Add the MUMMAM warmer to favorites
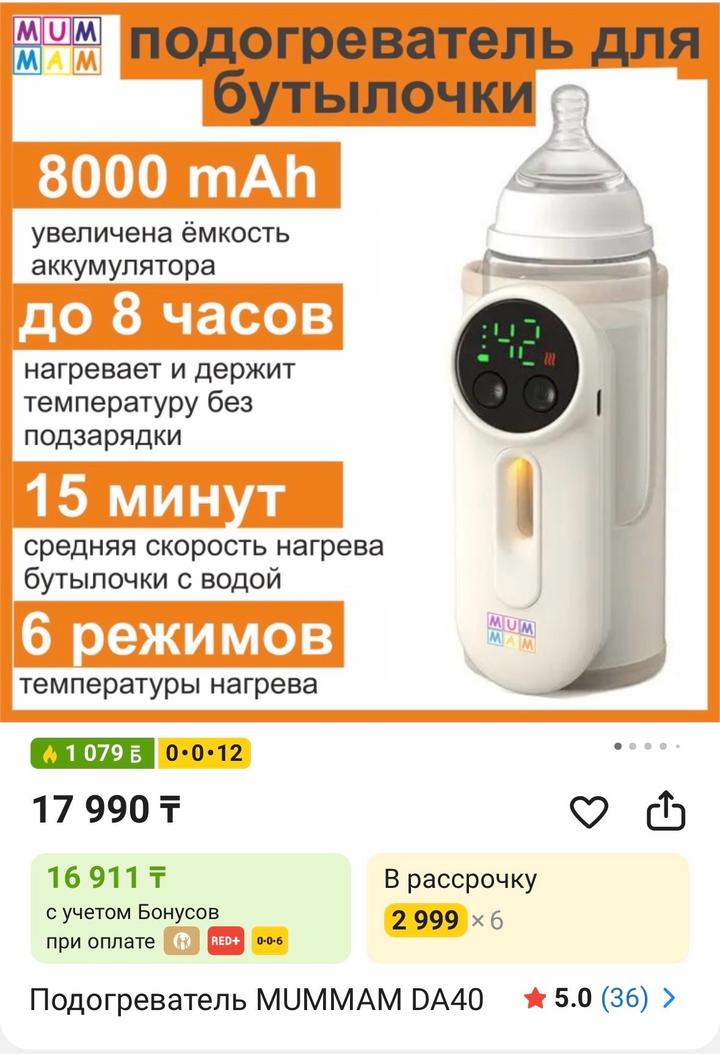The height and width of the screenshot is (1054, 720). point(588,812)
